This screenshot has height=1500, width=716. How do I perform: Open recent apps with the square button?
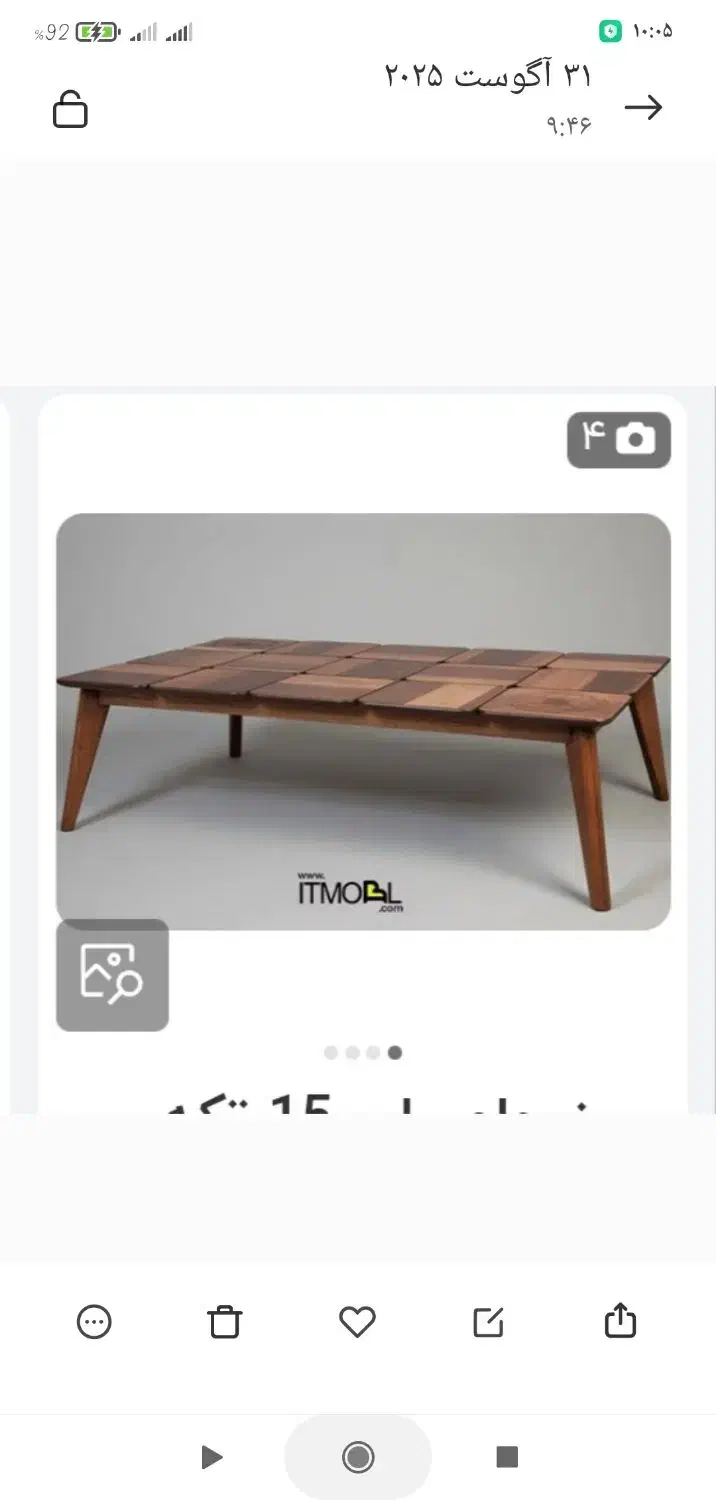pos(507,1457)
